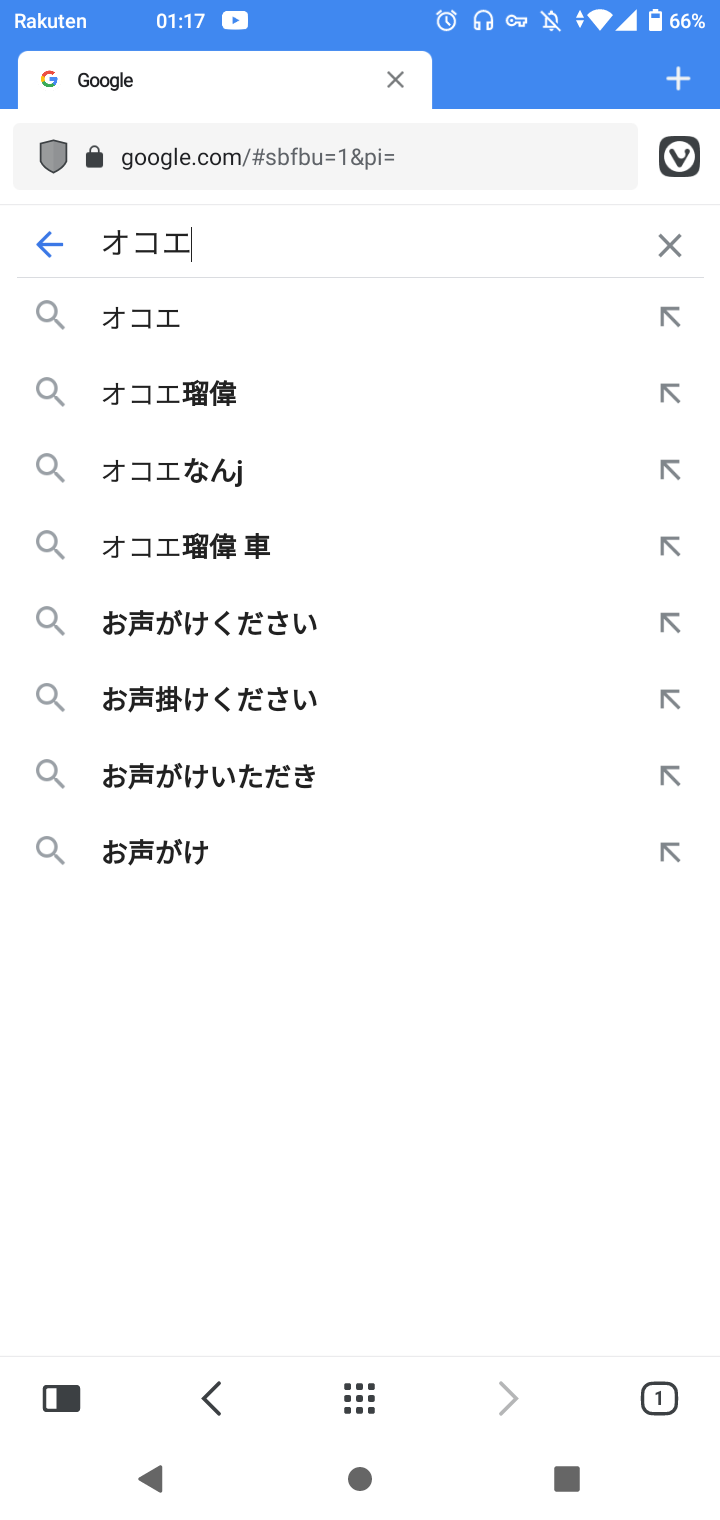Viewport: 720px width, 1520px height.
Task: Select the suggestion オコエ瑠偉
Action: click(360, 394)
